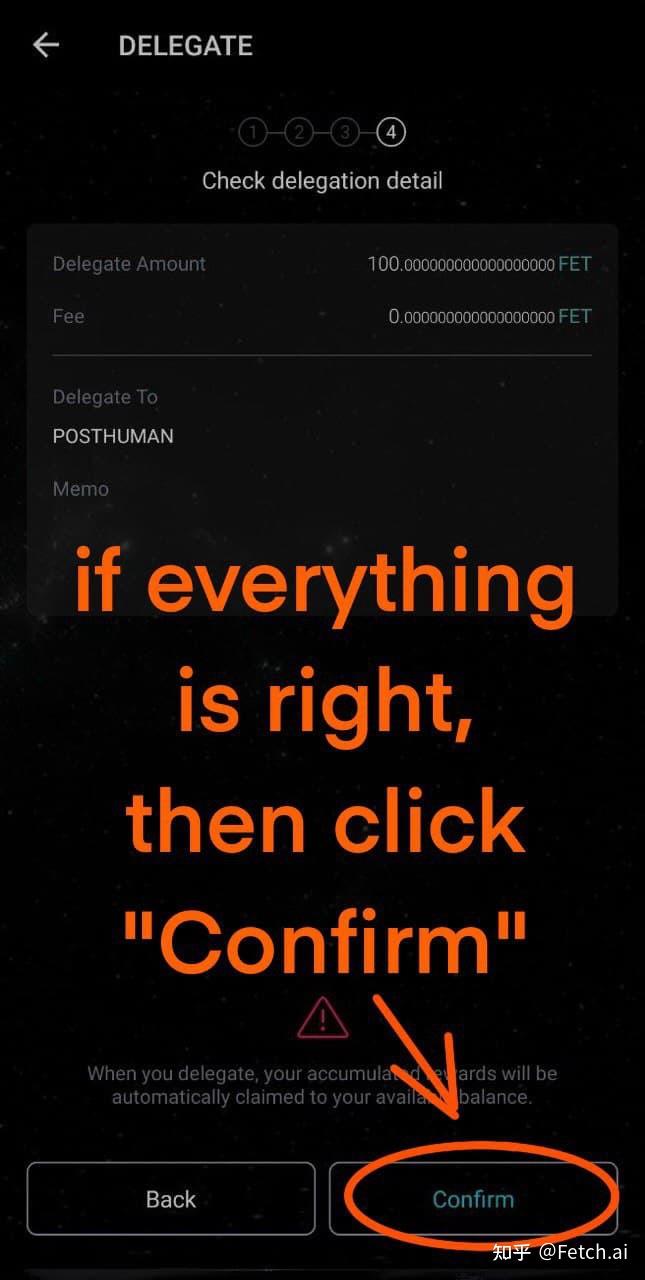Confirm the delegation
645x1280 pixels.
473,1199
